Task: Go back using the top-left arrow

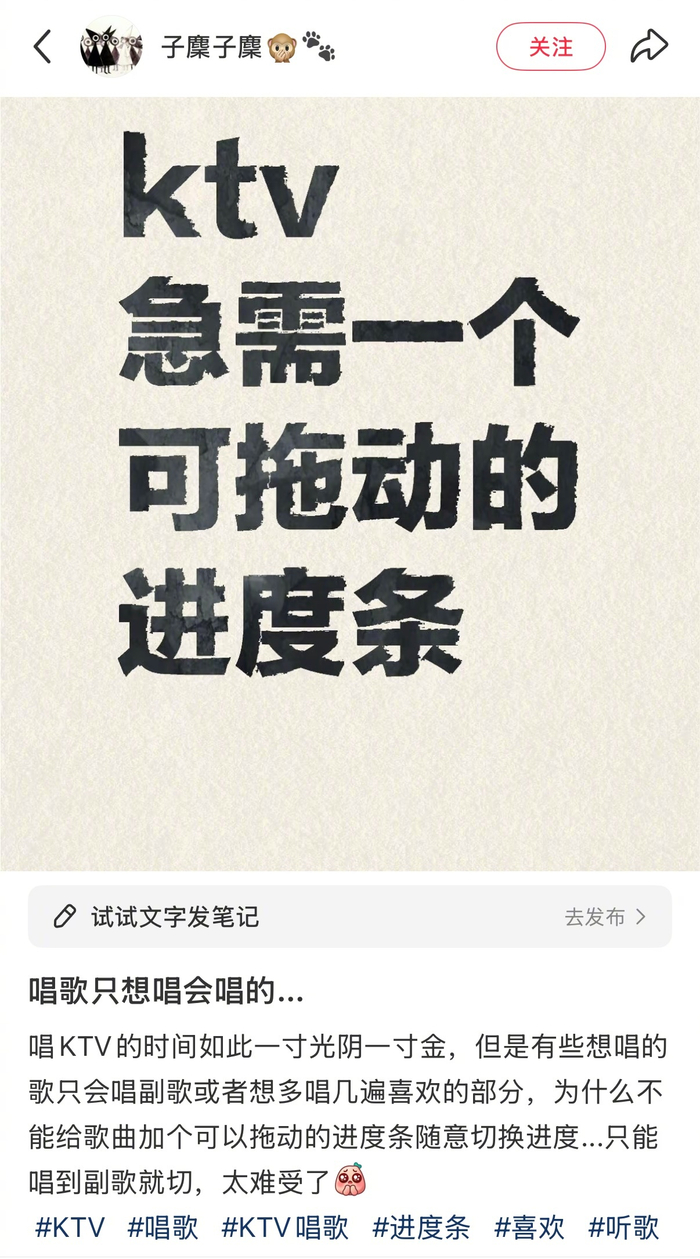Action: [42, 47]
